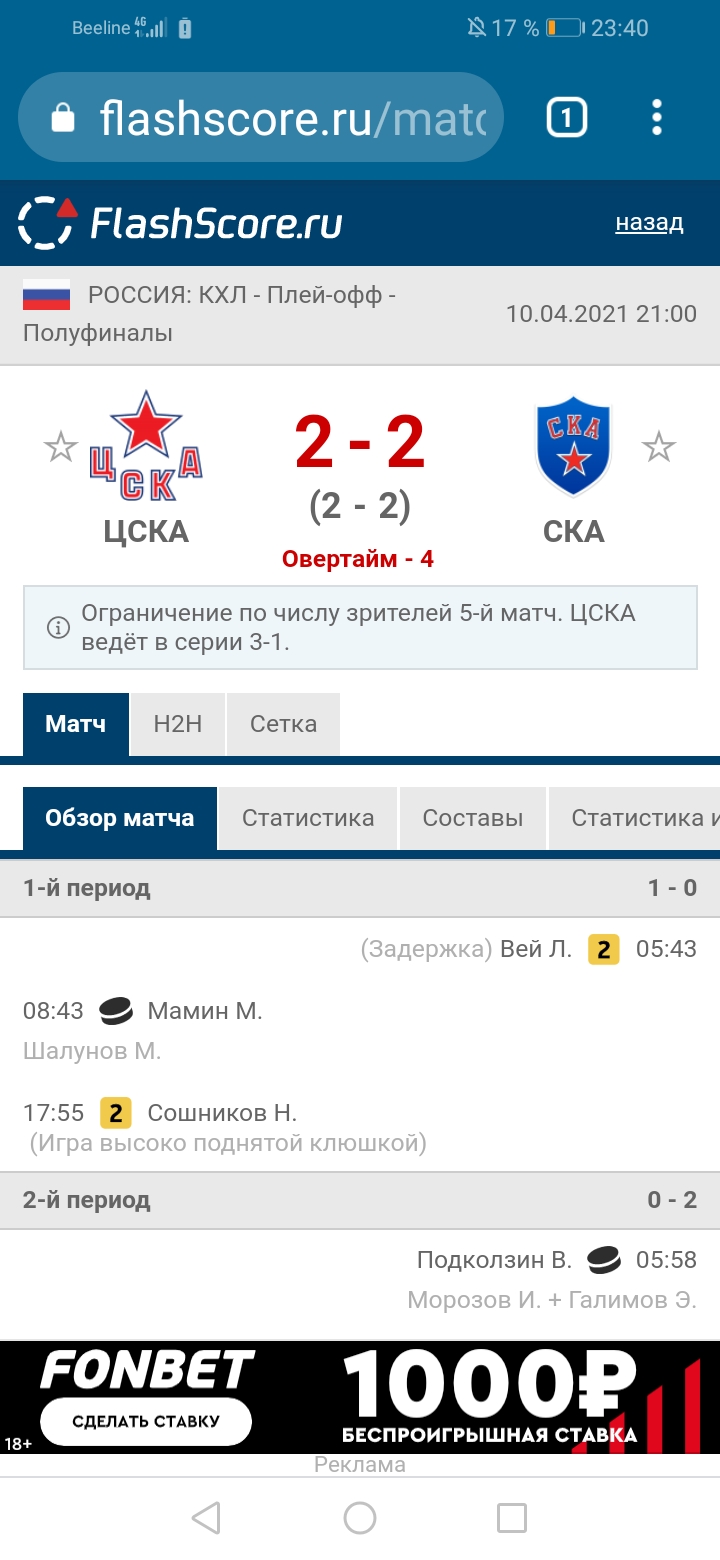Open the Статистика tab
Screen dimensions: 720x1560
[308, 818]
